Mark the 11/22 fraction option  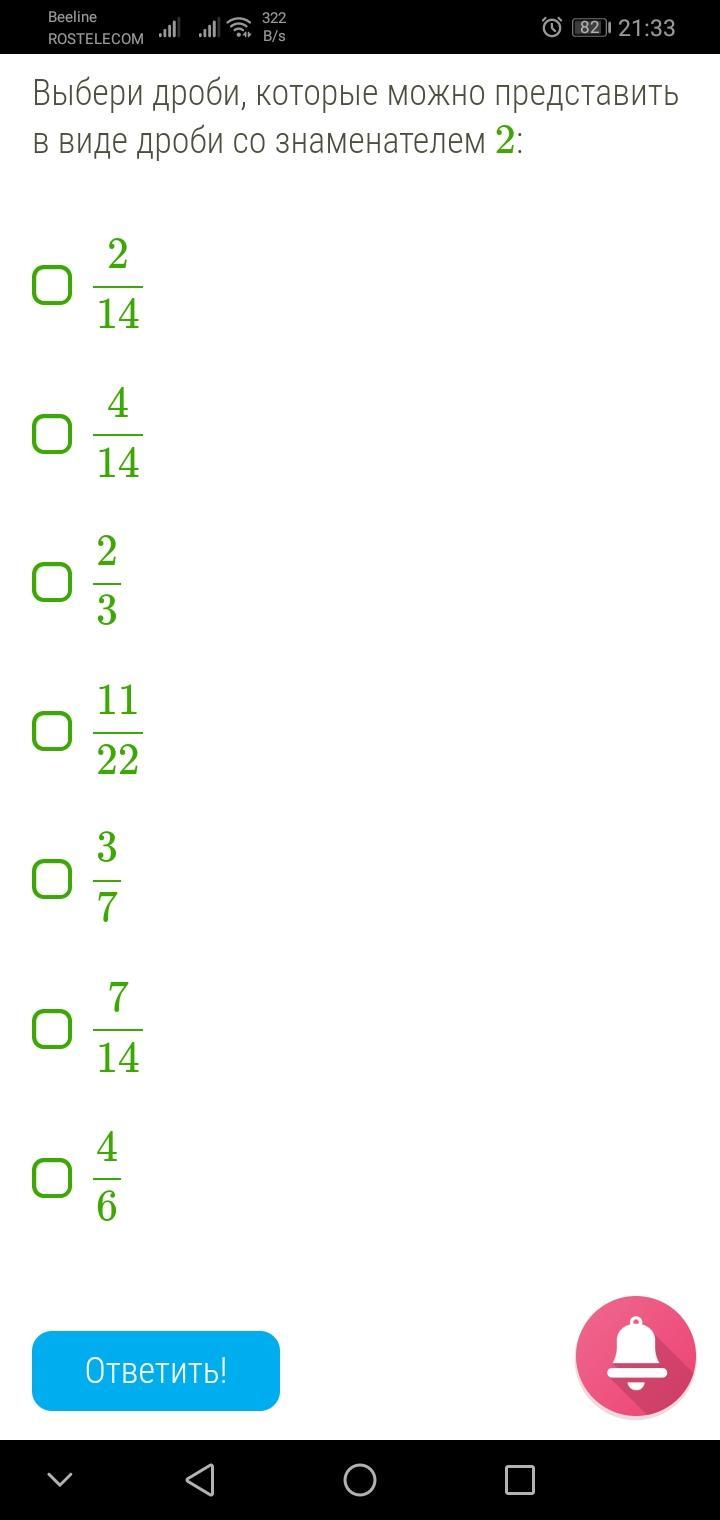tap(52, 731)
